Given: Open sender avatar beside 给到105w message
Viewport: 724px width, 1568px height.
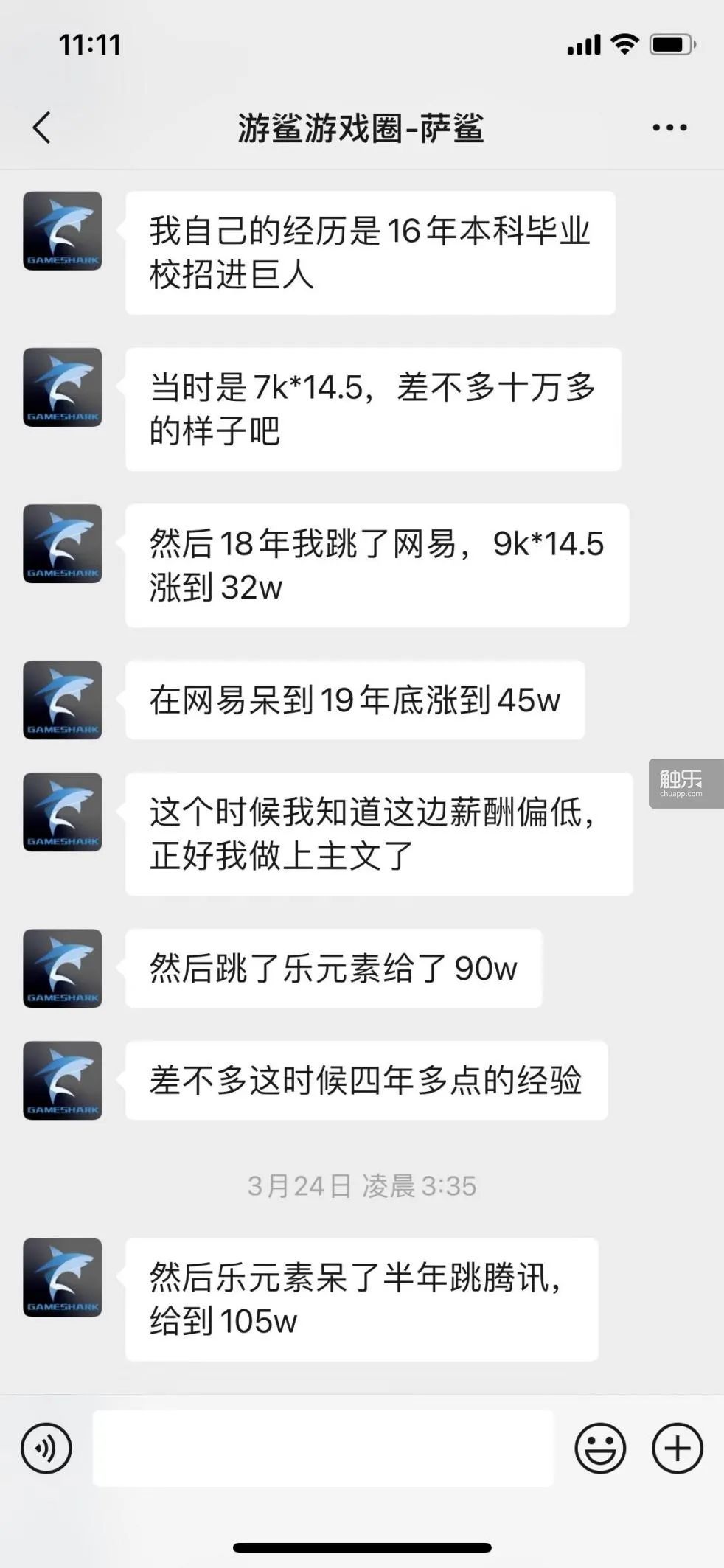Looking at the screenshot, I should click(x=63, y=1278).
